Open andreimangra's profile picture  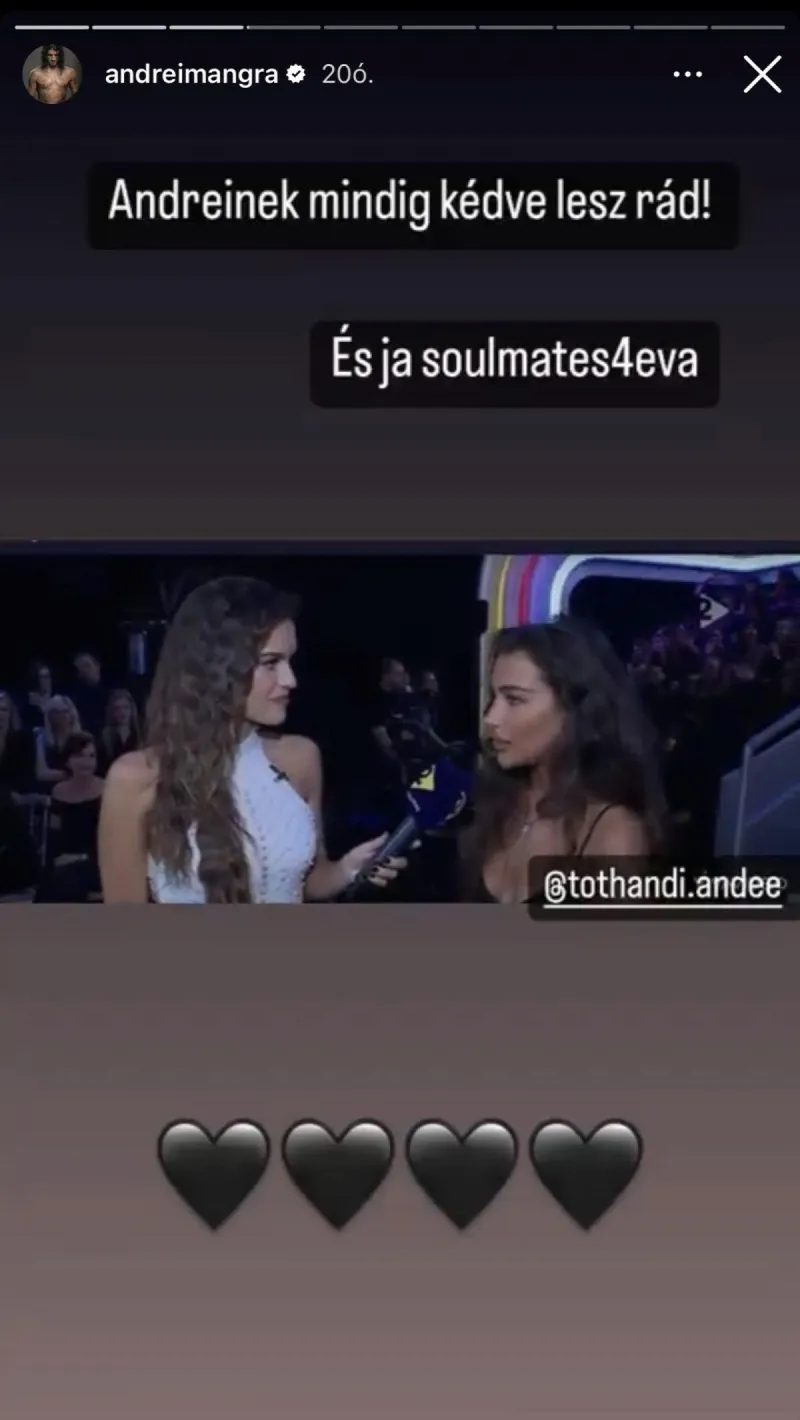[x=52, y=74]
